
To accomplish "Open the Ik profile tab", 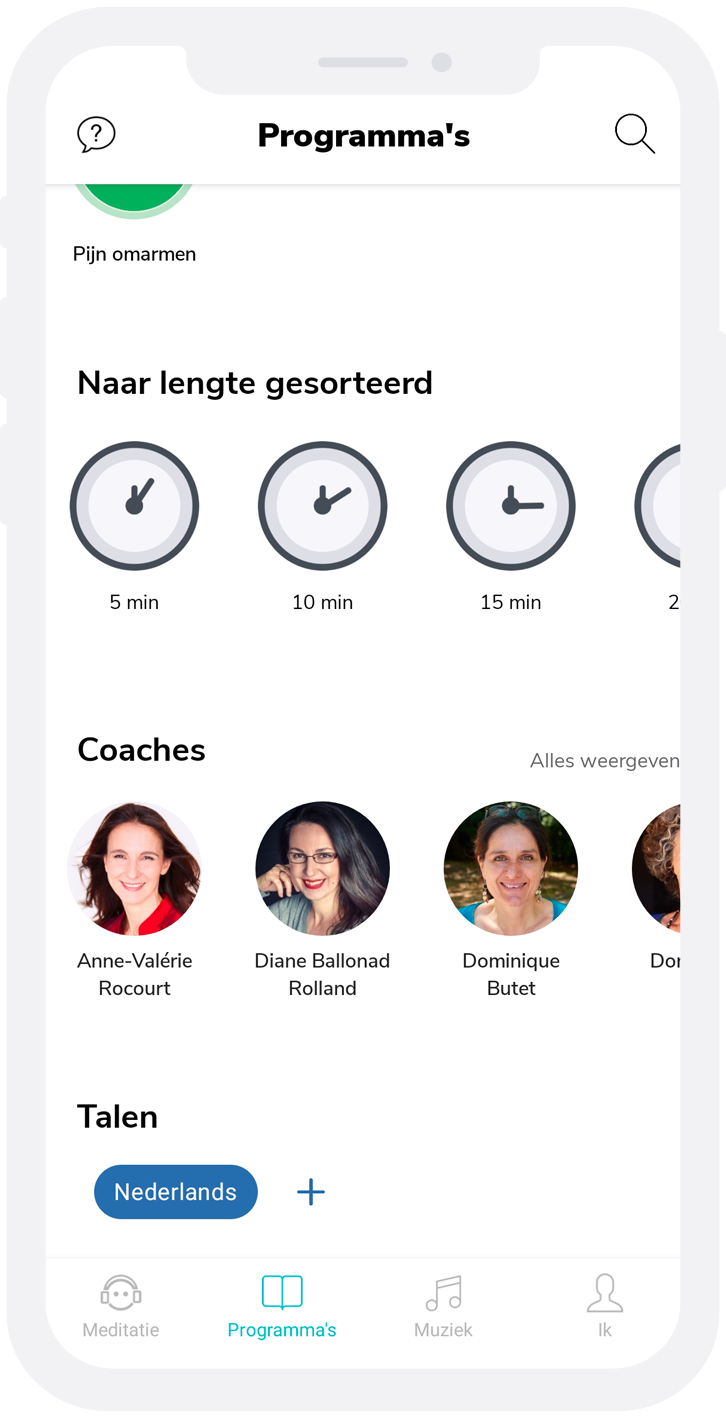I will [x=604, y=1306].
